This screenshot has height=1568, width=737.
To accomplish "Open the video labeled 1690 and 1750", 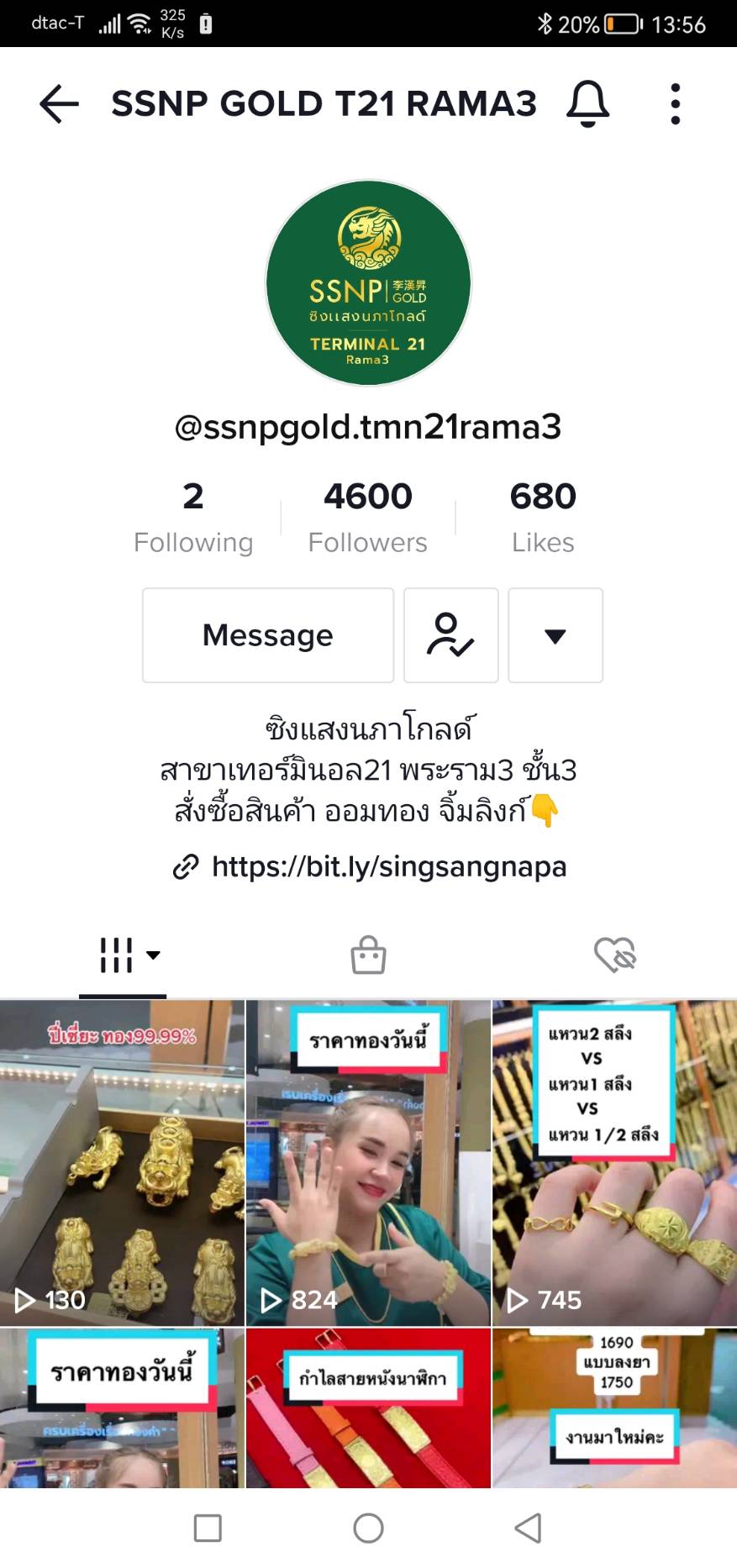I will pyautogui.click(x=614, y=1408).
